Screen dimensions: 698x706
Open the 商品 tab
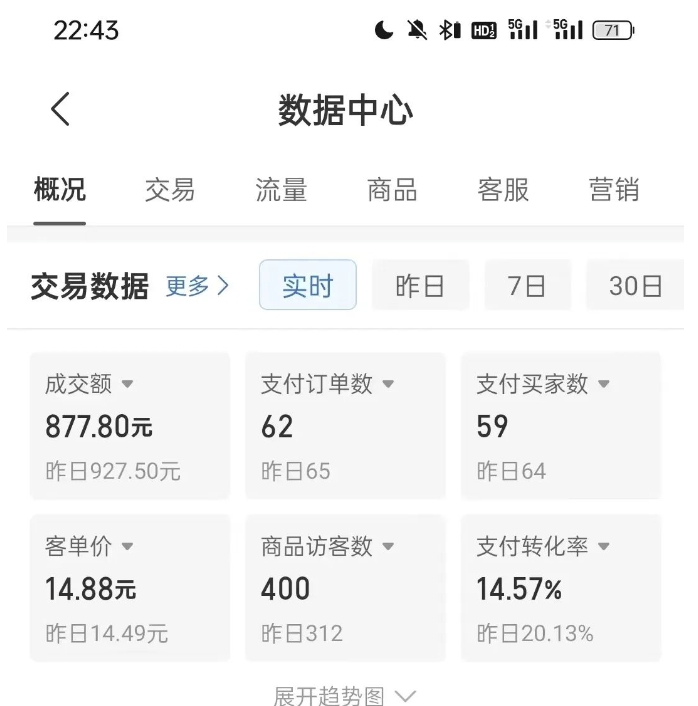[x=392, y=190]
